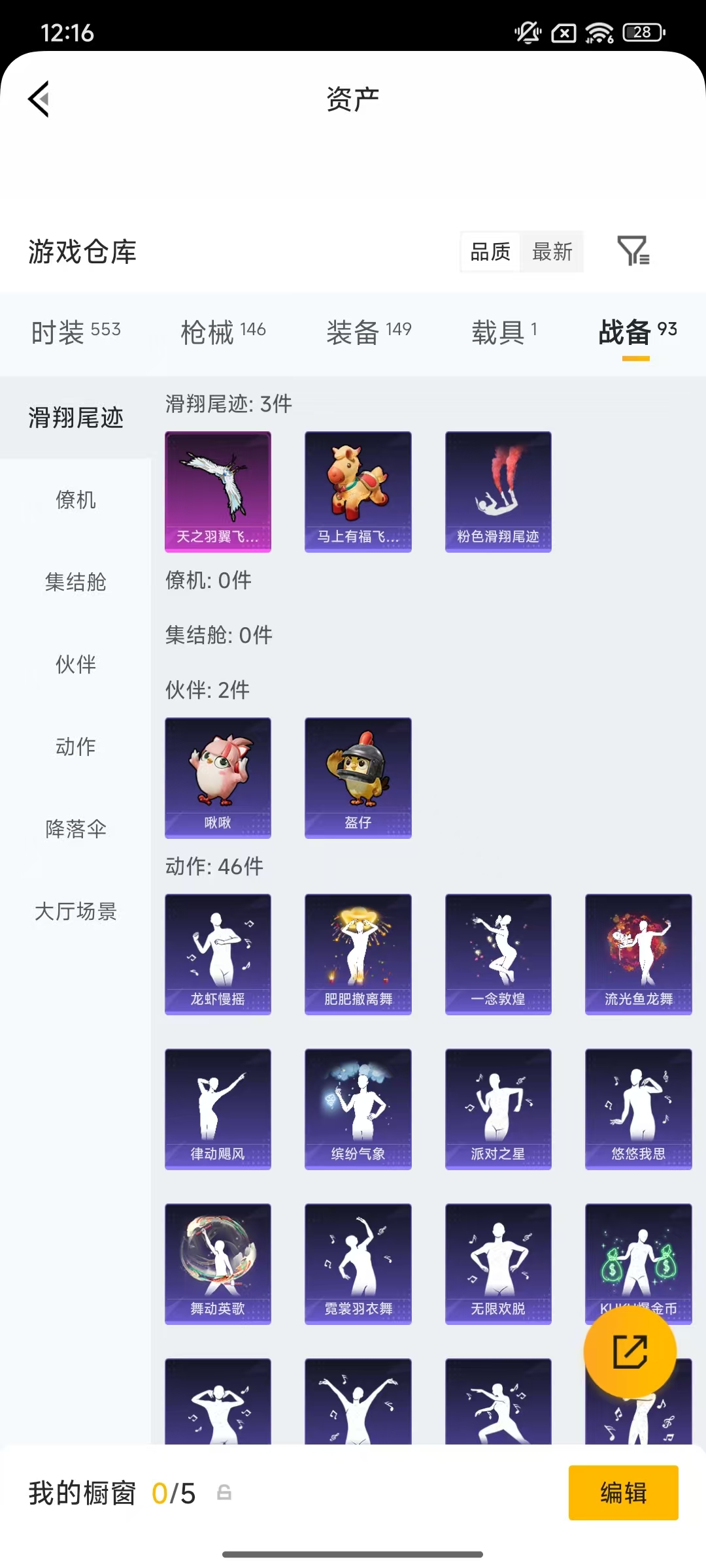
Task: Select the 降落伞 sidebar category
Action: [x=76, y=829]
